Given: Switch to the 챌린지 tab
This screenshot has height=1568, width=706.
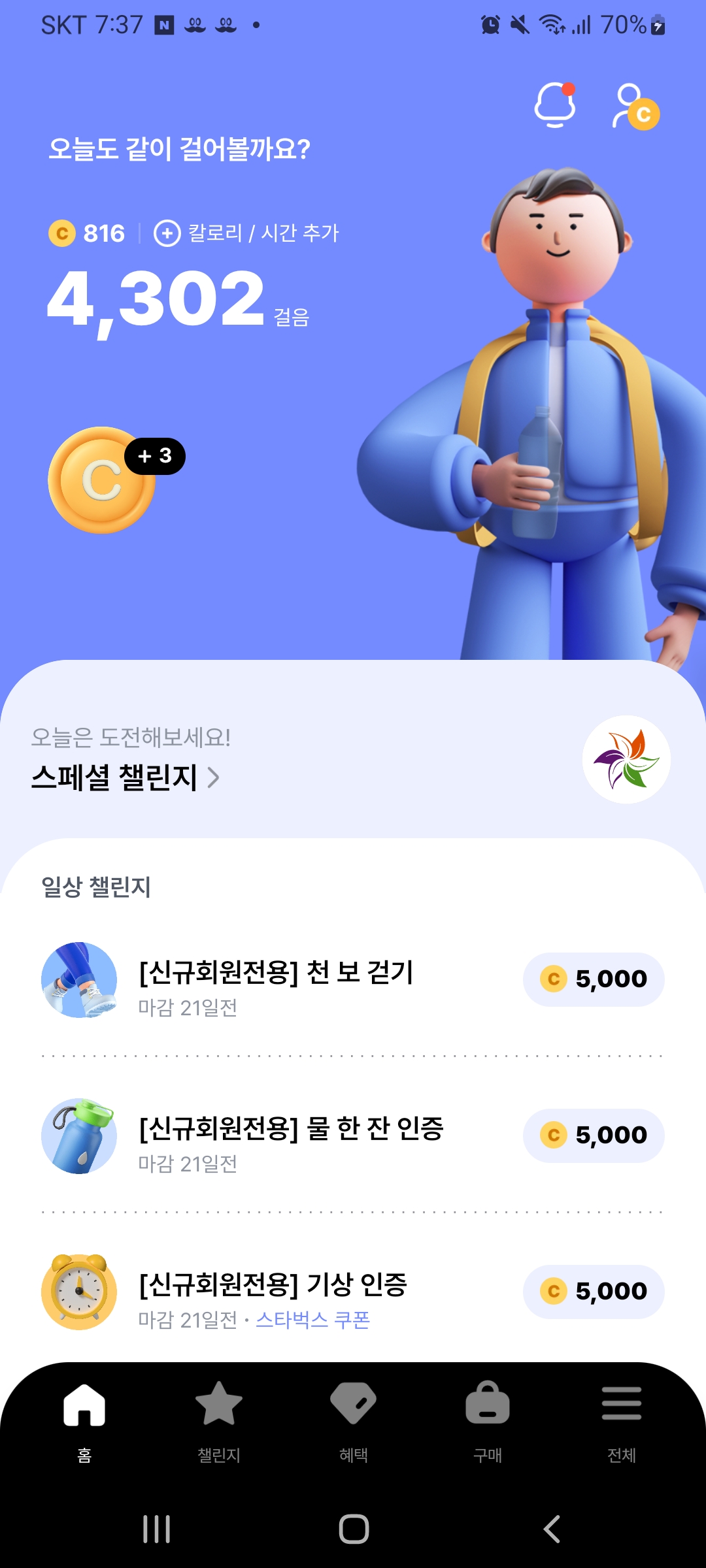Looking at the screenshot, I should click(x=219, y=1418).
